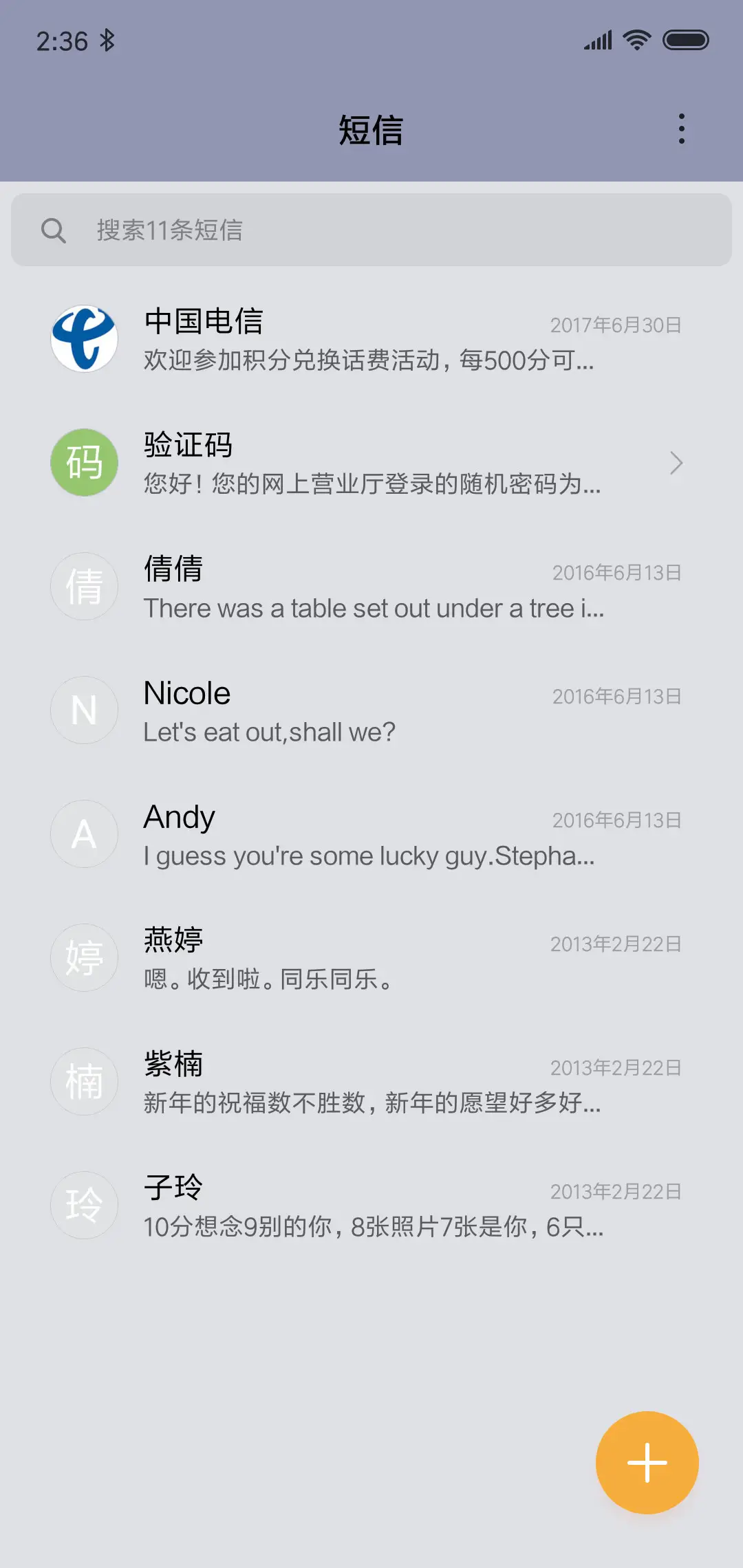This screenshot has height=1568, width=743.
Task: Tap the 子玲 avatar icon
Action: click(x=84, y=1205)
